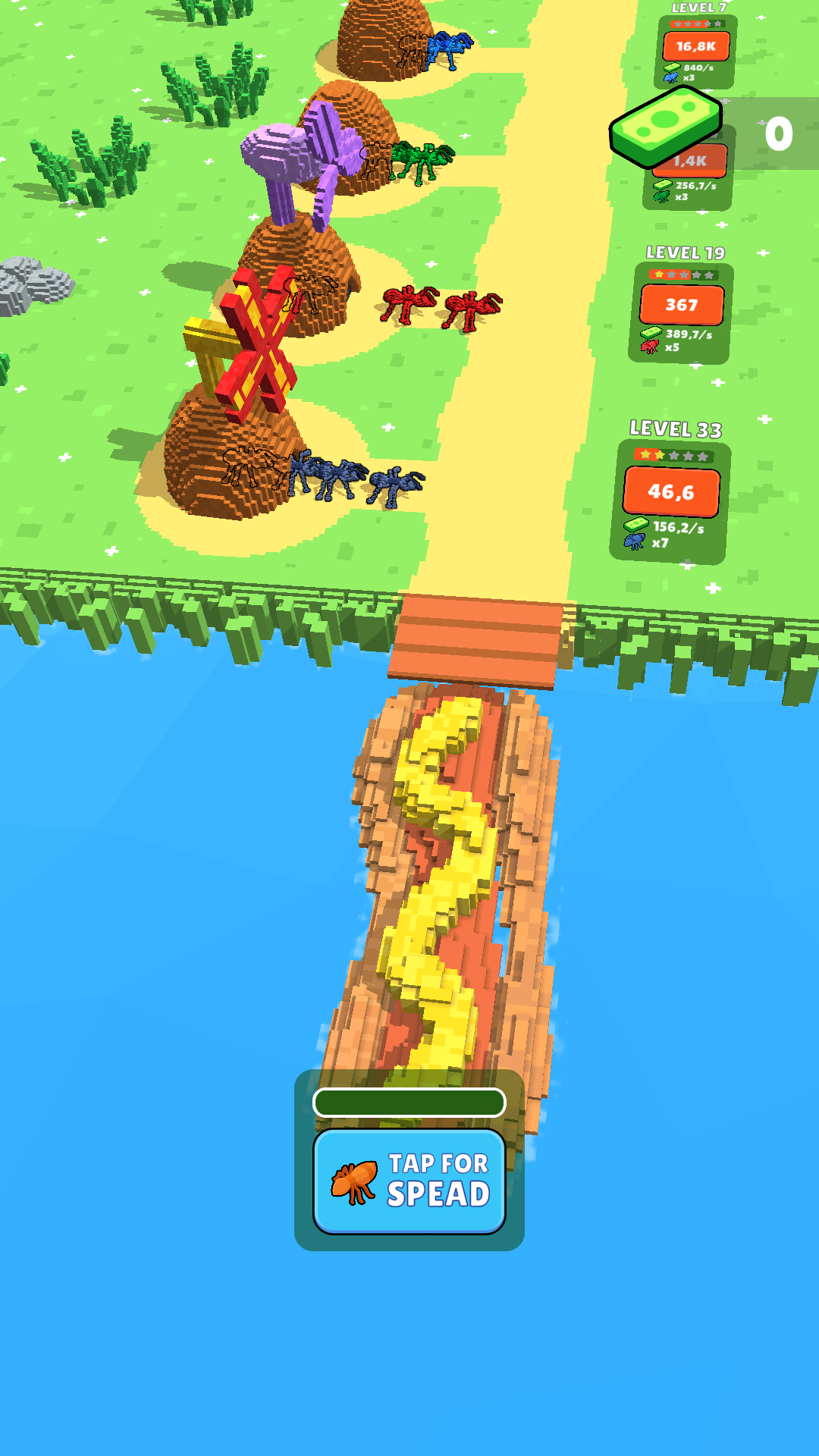This screenshot has height=1456, width=819.
Task: Upgrade Level 19 anthill for 367
Action: 682,305
